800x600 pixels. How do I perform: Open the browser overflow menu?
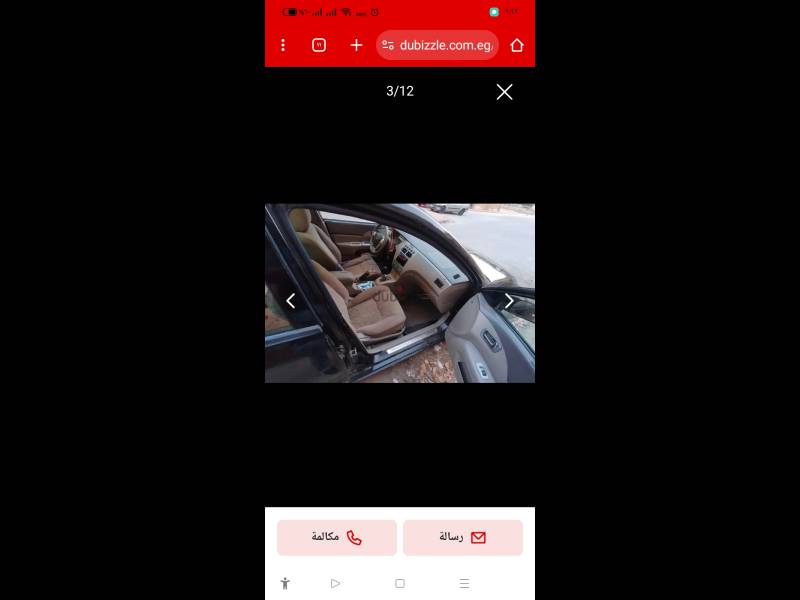pyautogui.click(x=283, y=45)
